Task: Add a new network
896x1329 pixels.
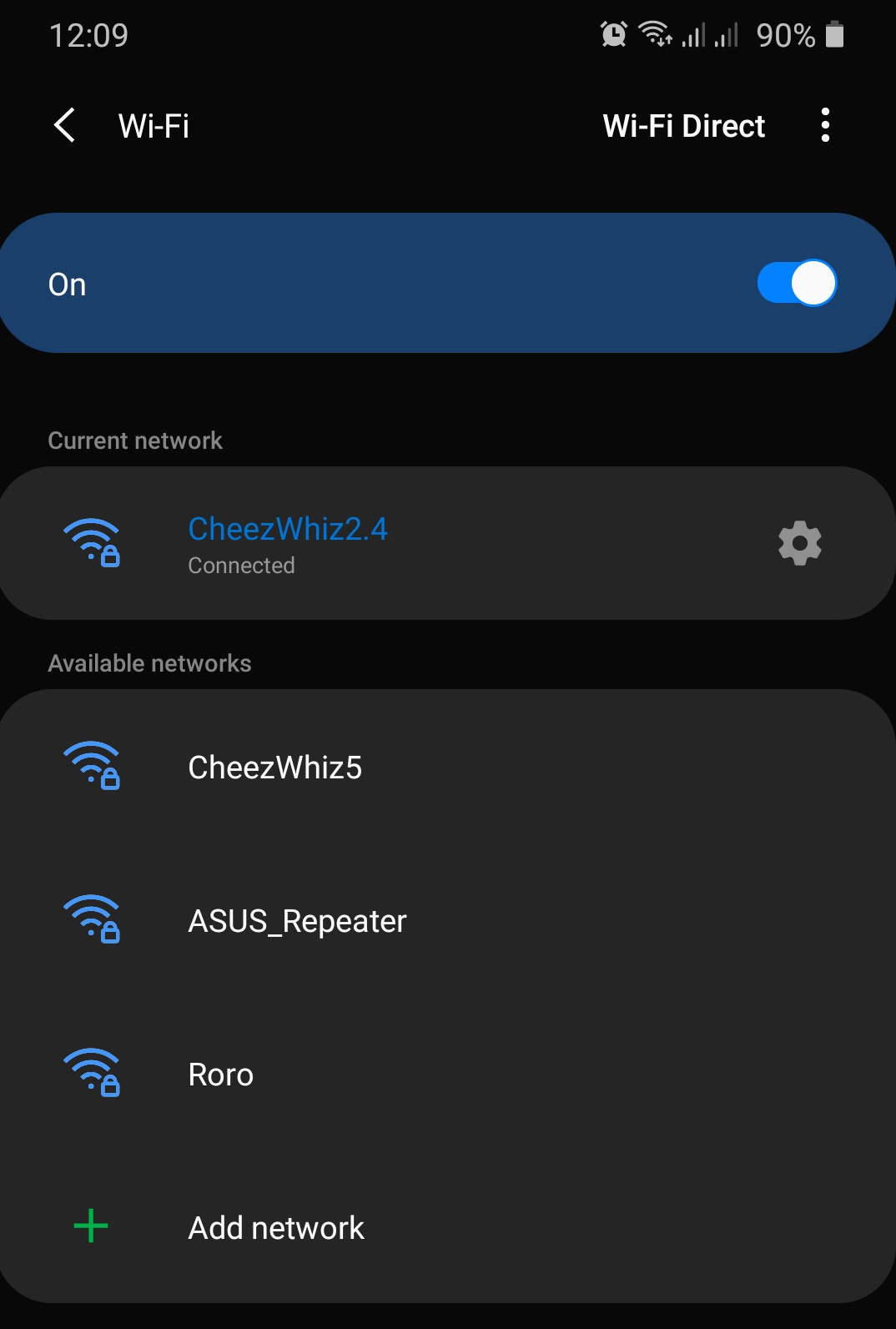Action: point(276,1228)
